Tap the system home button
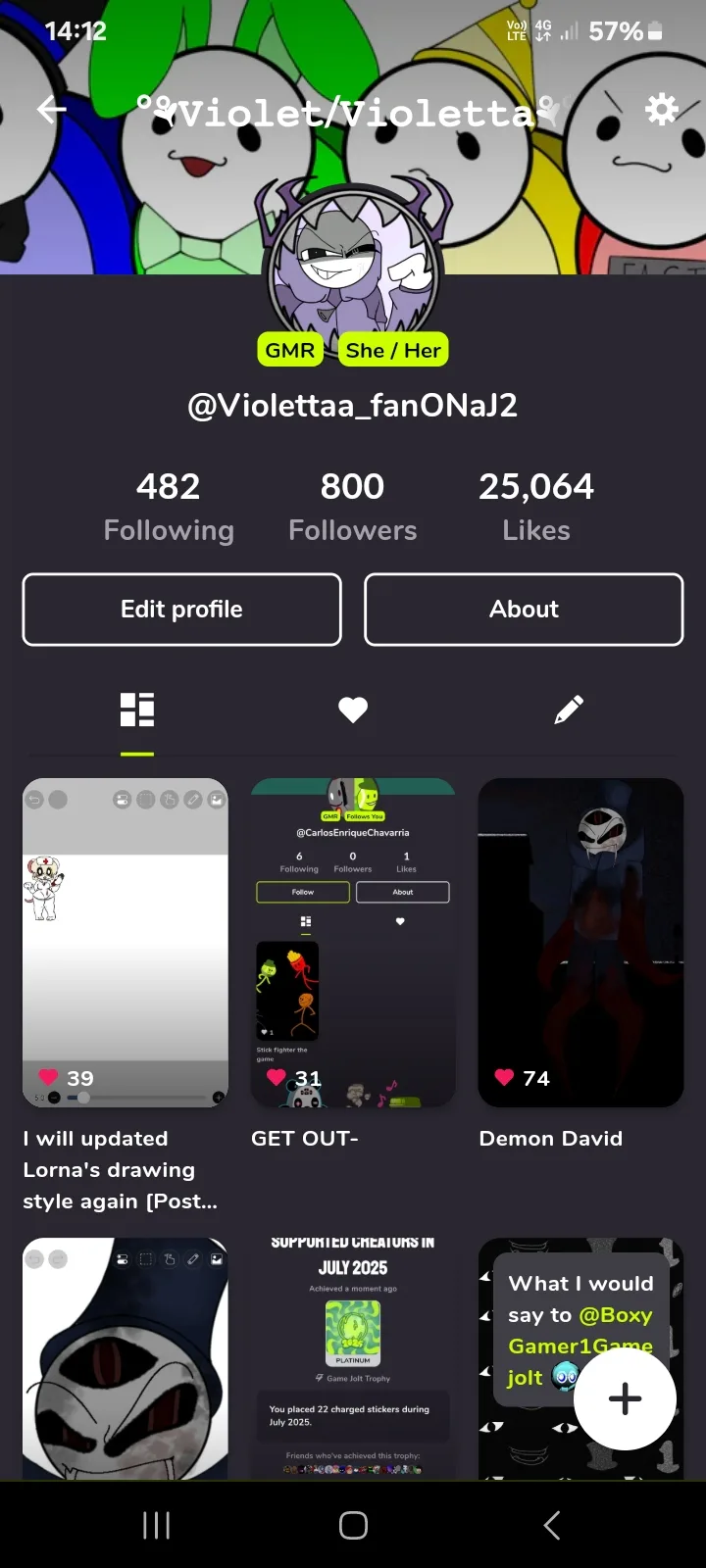The image size is (706, 1568). (x=353, y=1525)
